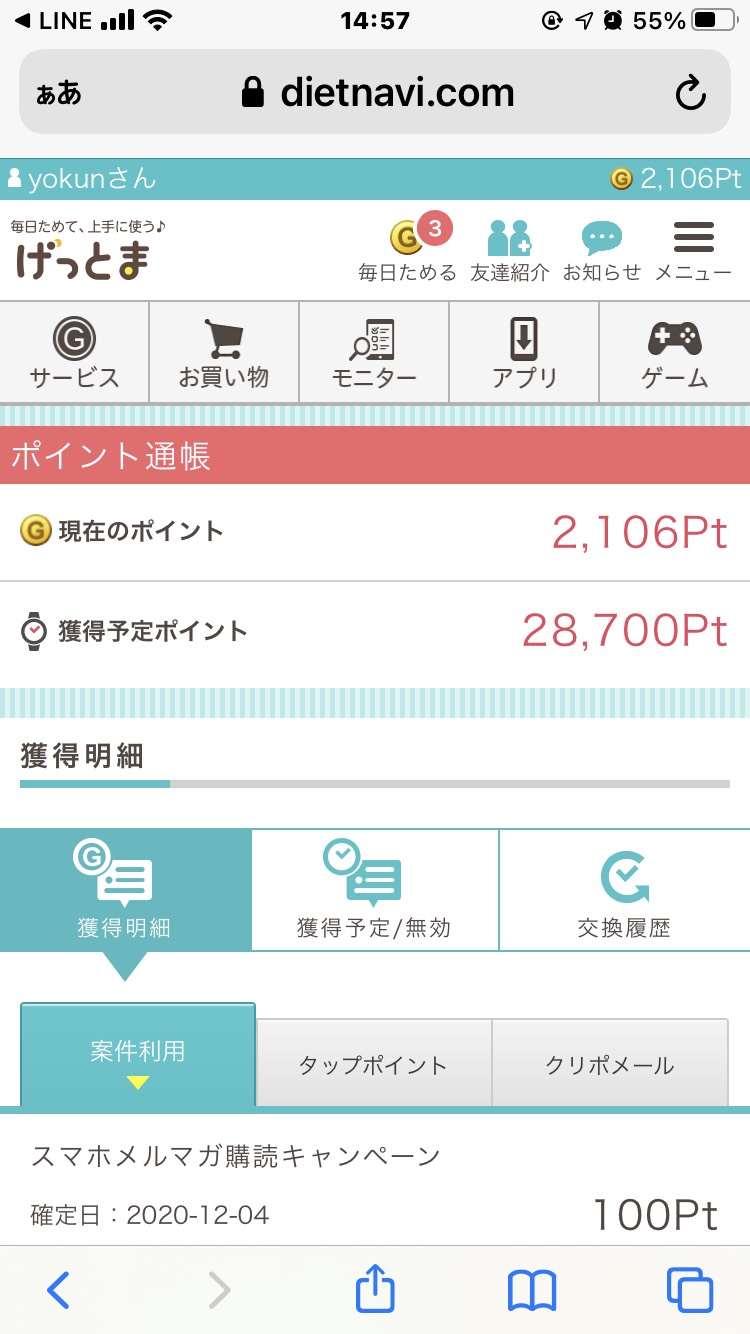Open 毎日ためる daily points icon

[x=407, y=248]
